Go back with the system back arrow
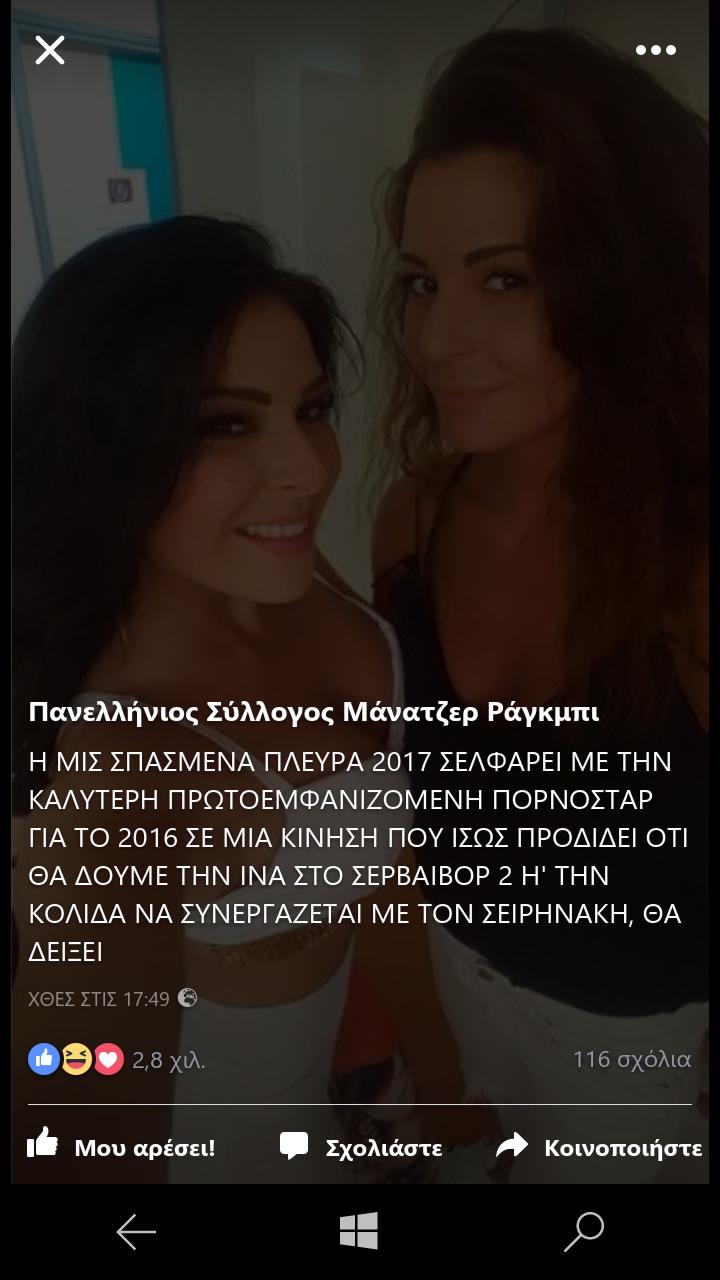This screenshot has height=1280, width=720. click(136, 1232)
